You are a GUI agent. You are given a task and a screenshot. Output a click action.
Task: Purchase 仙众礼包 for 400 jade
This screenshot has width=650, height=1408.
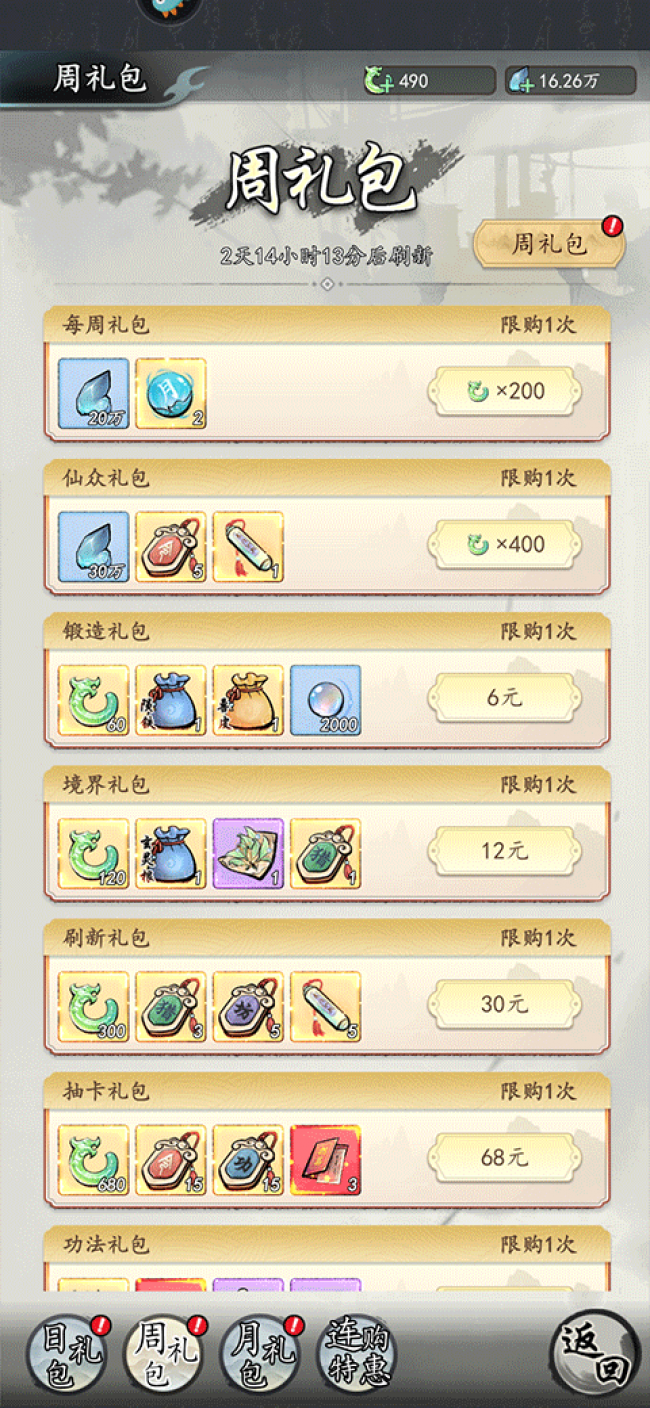point(505,544)
